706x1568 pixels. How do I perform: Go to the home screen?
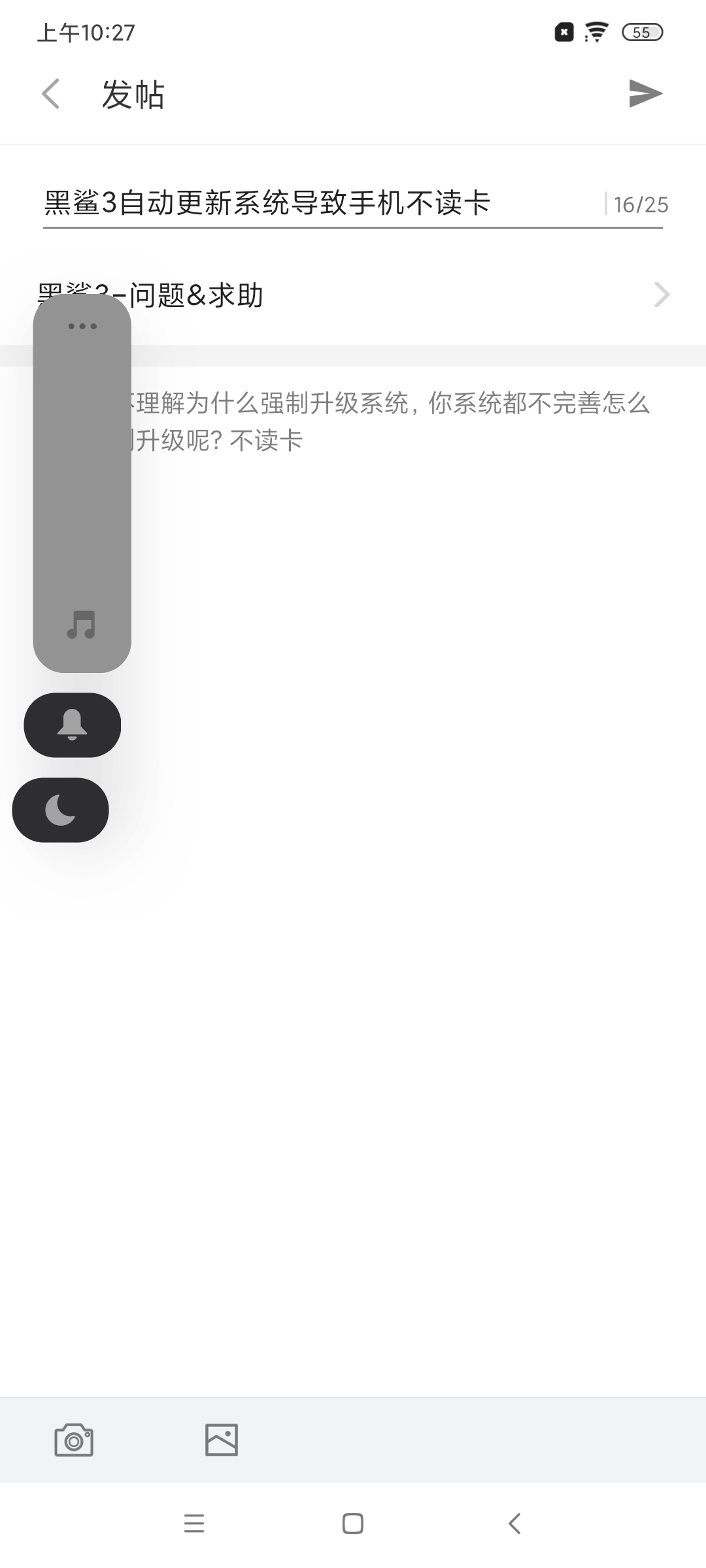(x=353, y=1524)
